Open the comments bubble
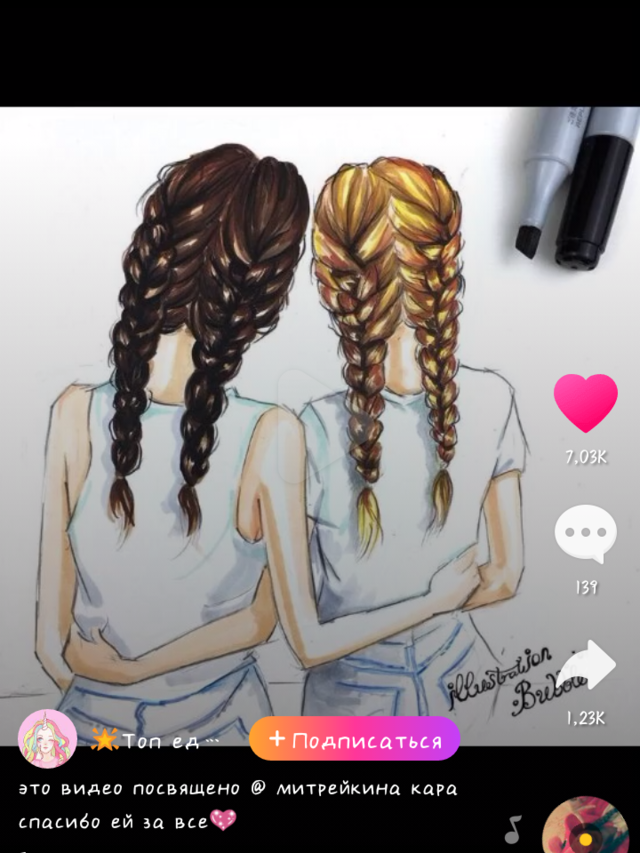Viewport: 640px width, 853px height. click(x=585, y=536)
